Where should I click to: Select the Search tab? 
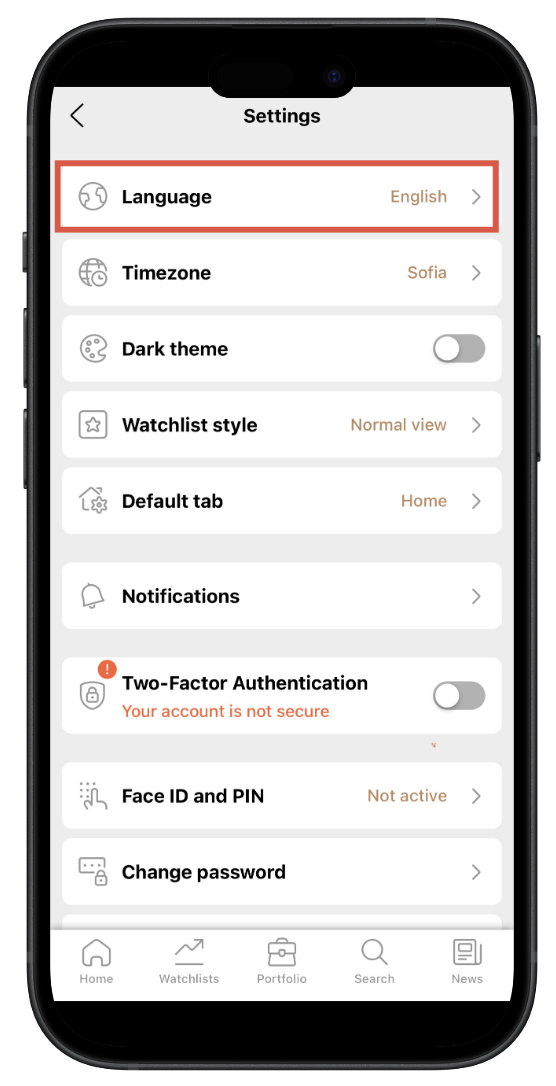point(375,961)
